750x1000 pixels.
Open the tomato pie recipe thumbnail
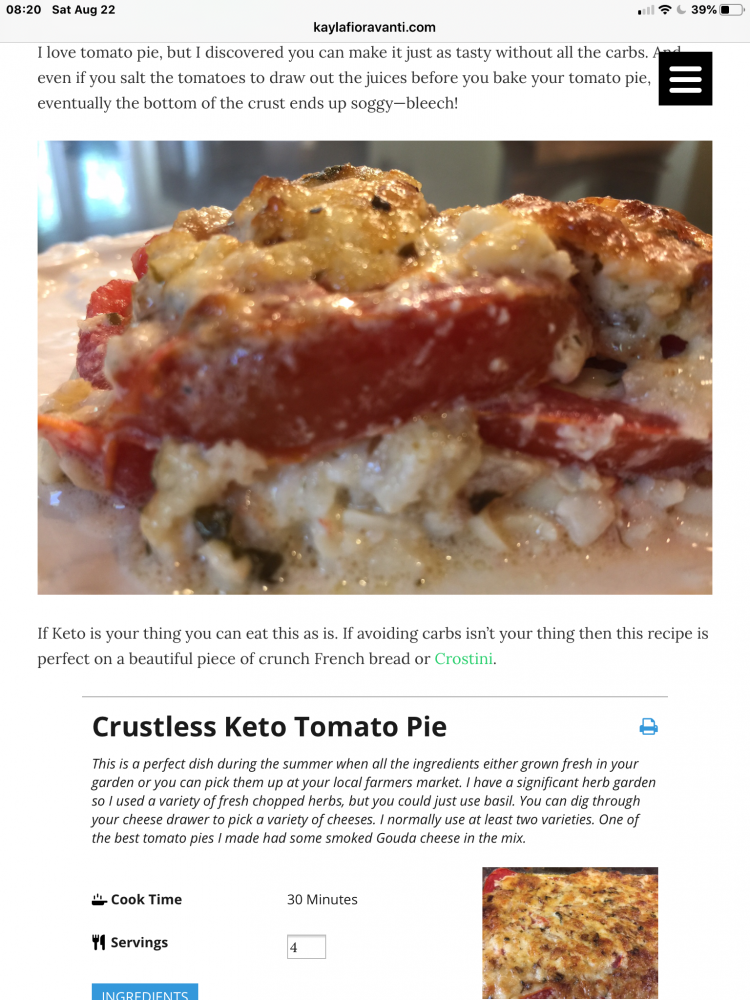[x=570, y=932]
